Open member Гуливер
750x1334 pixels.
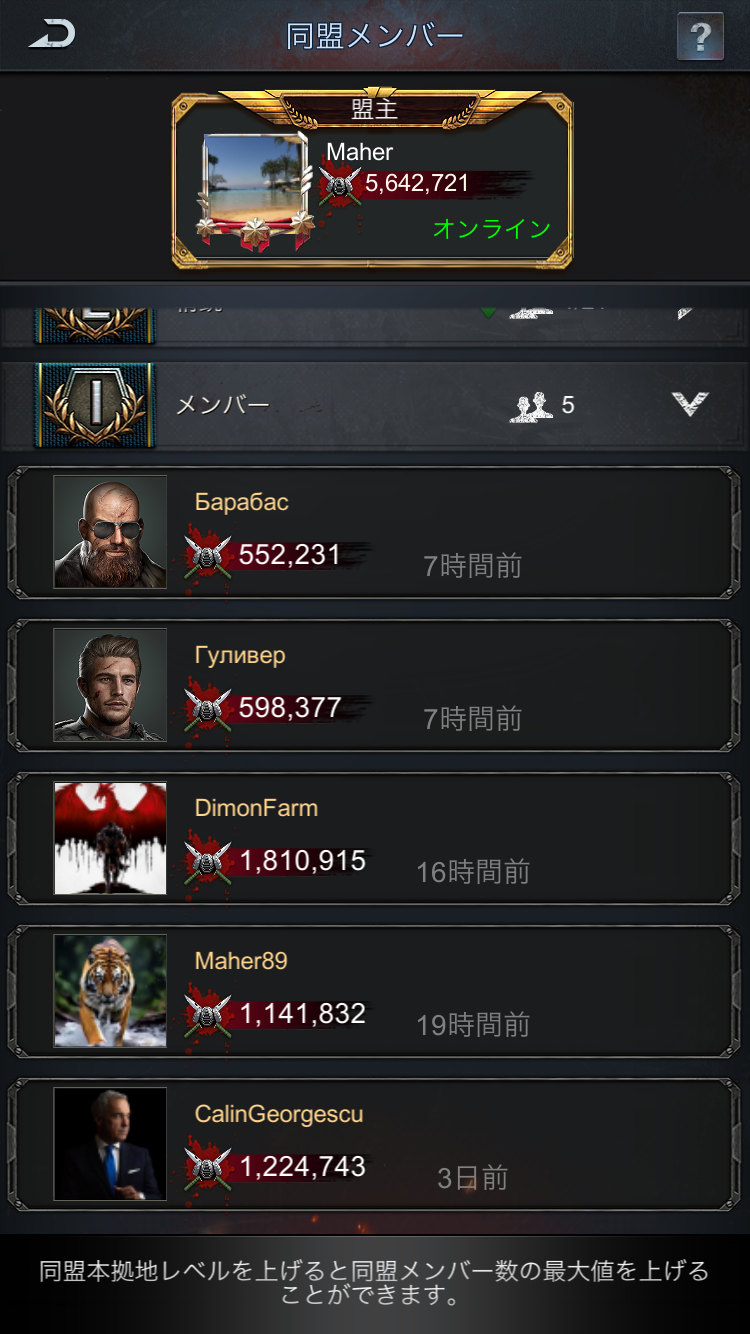click(374, 685)
